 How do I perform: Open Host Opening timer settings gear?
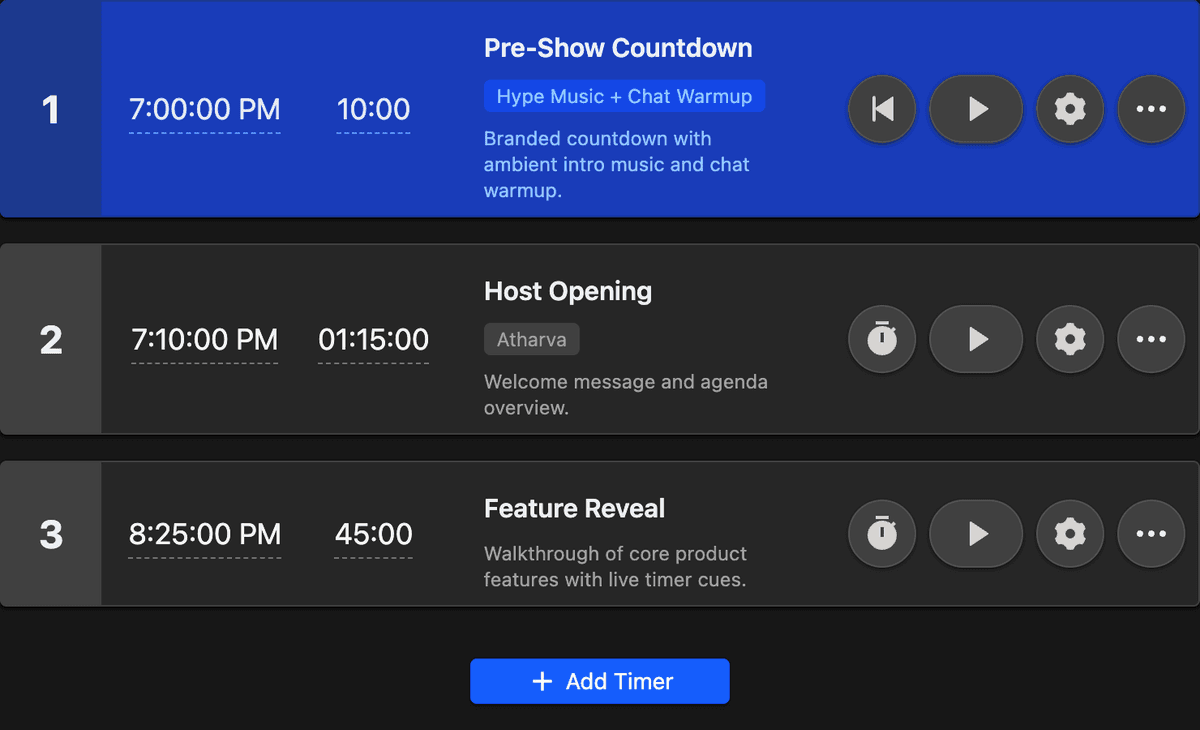point(1070,340)
